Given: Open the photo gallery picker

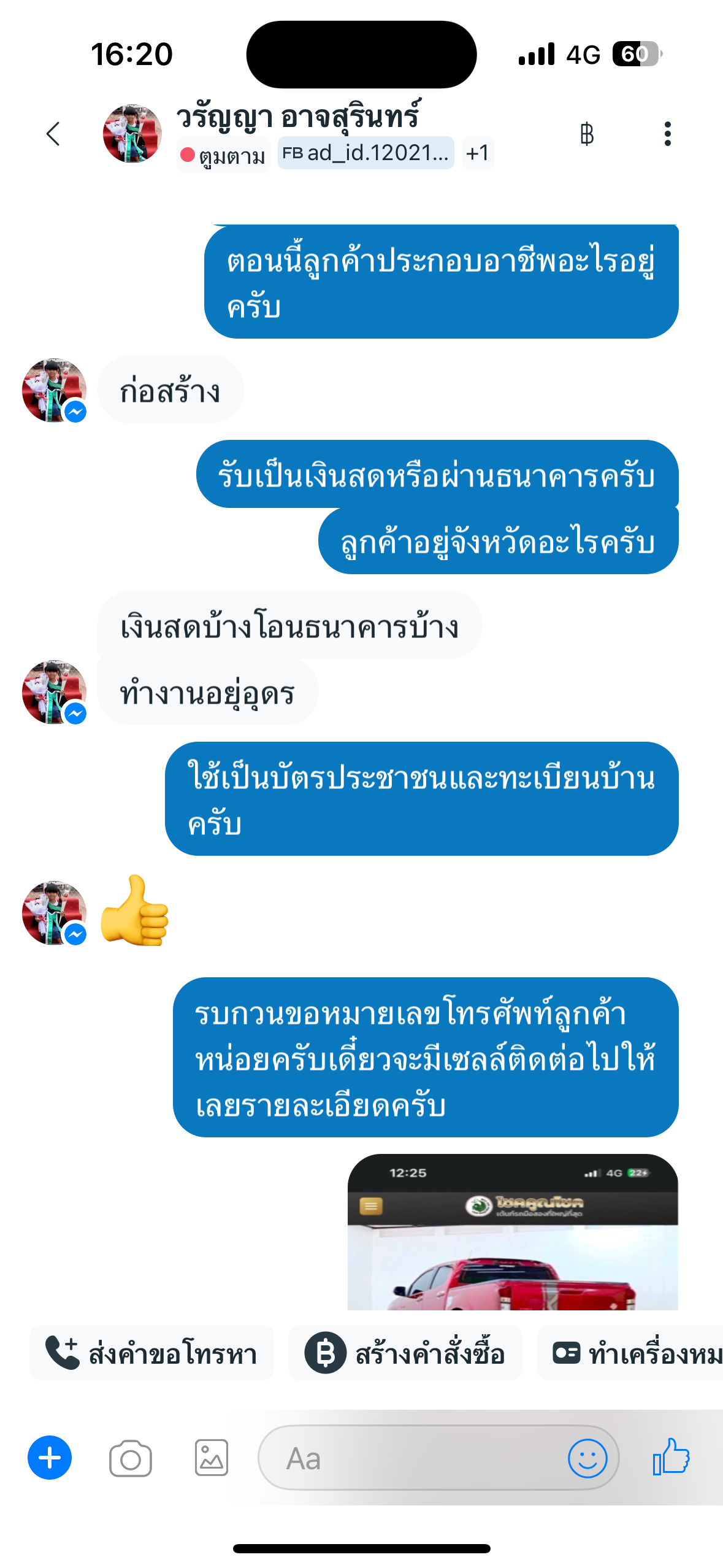Looking at the screenshot, I should [212, 1458].
